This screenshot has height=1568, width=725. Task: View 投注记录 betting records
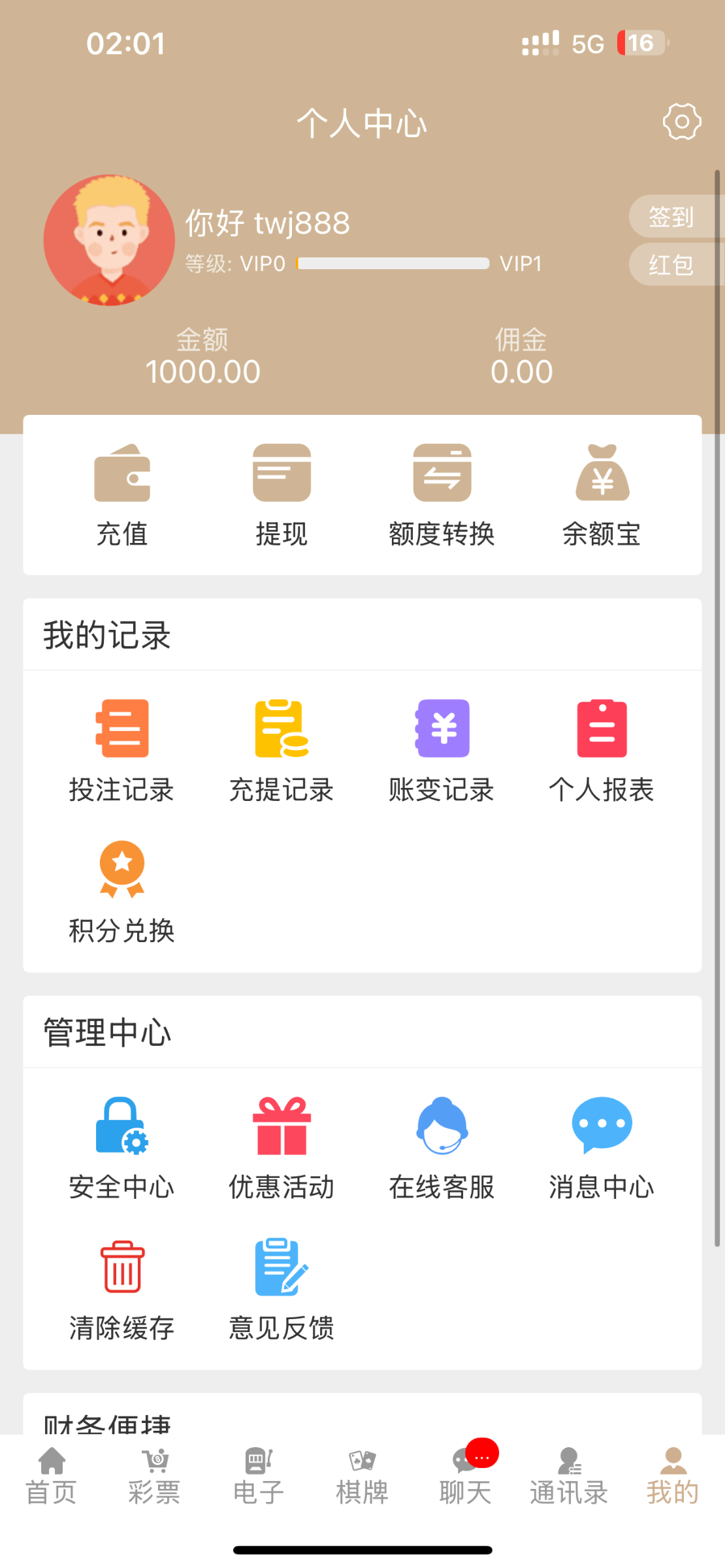point(122,750)
